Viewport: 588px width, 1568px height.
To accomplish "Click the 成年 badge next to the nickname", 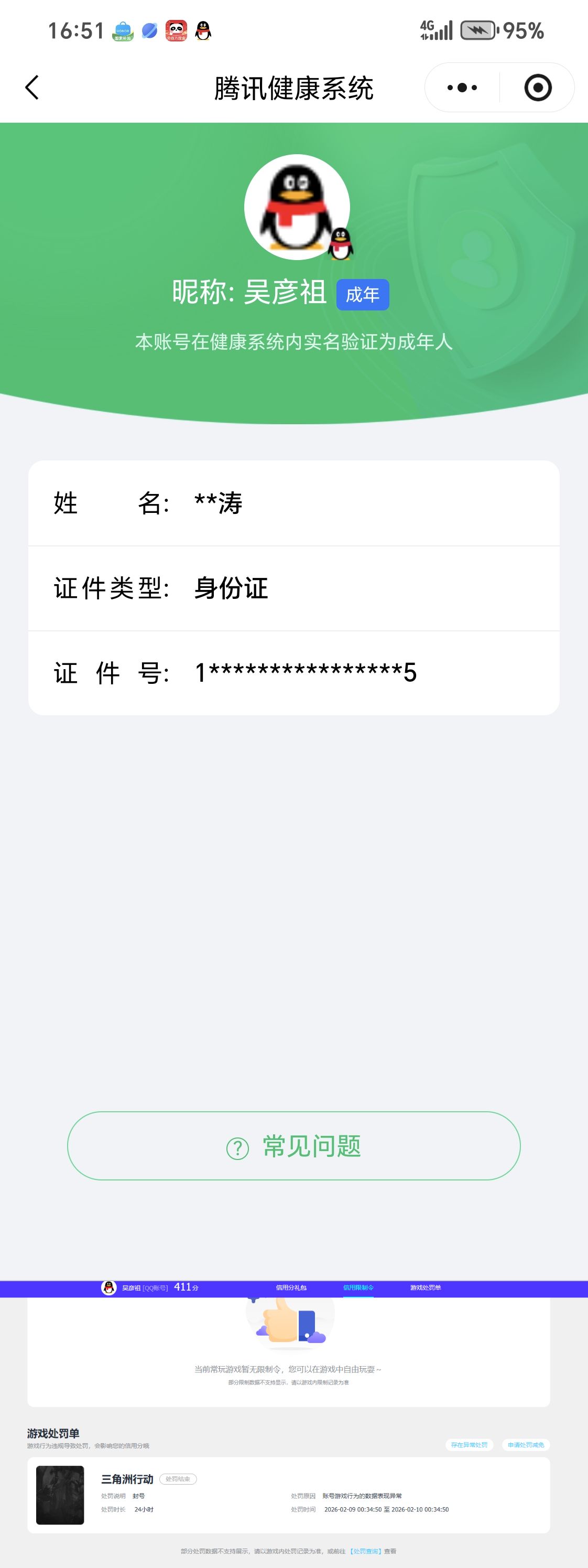I will [363, 294].
